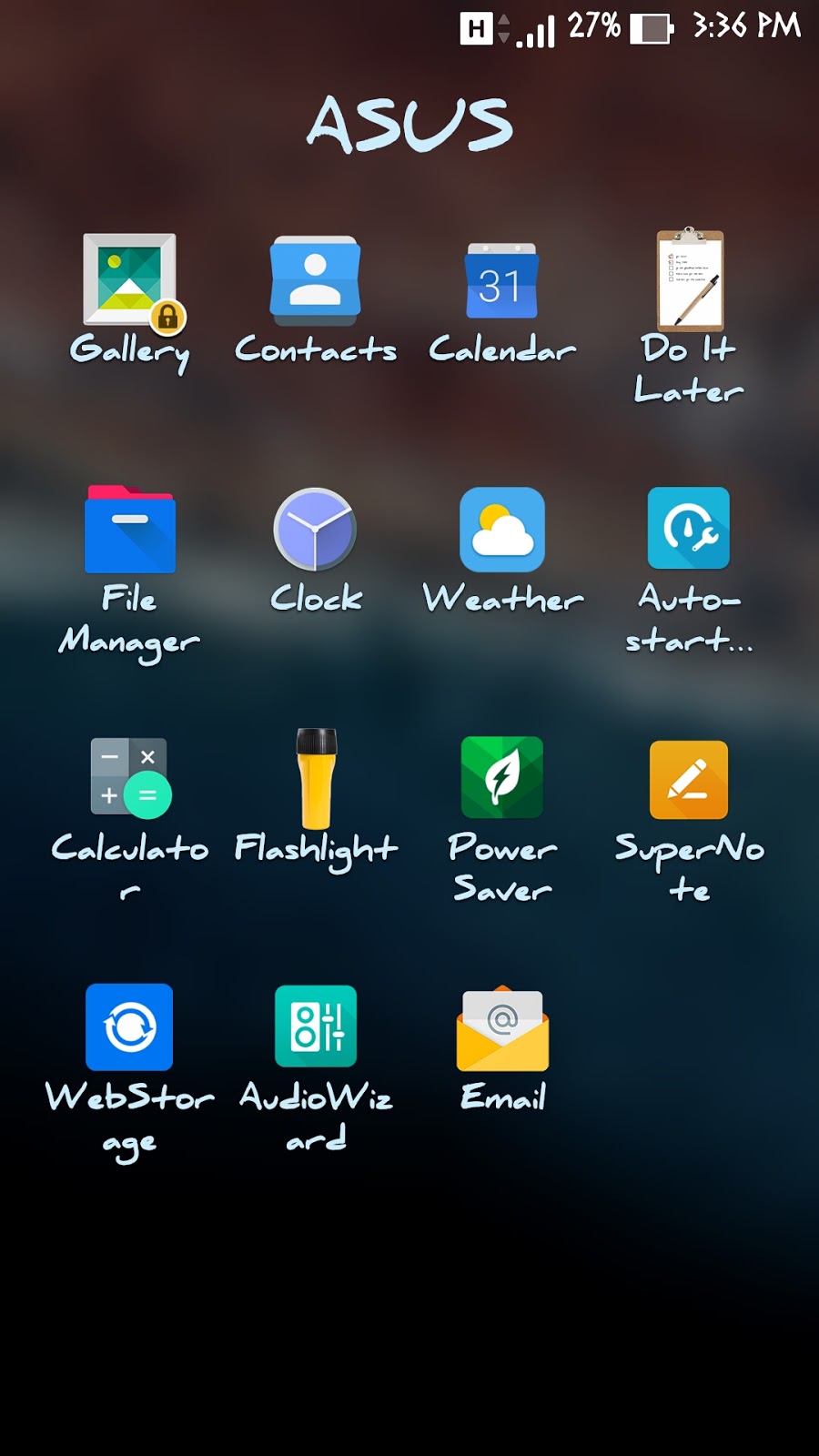
Task: Check the Weather app
Action: click(501, 530)
